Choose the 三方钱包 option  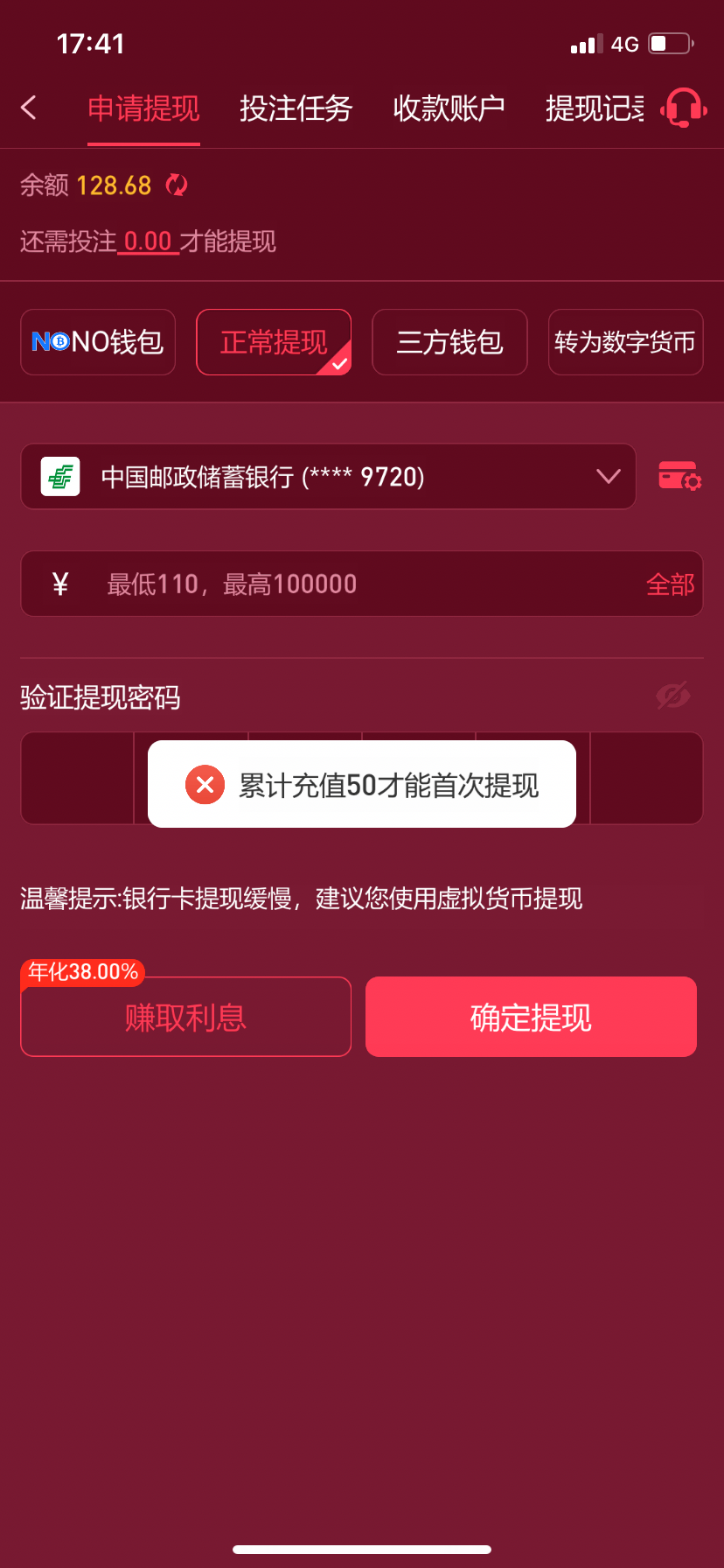click(x=449, y=342)
